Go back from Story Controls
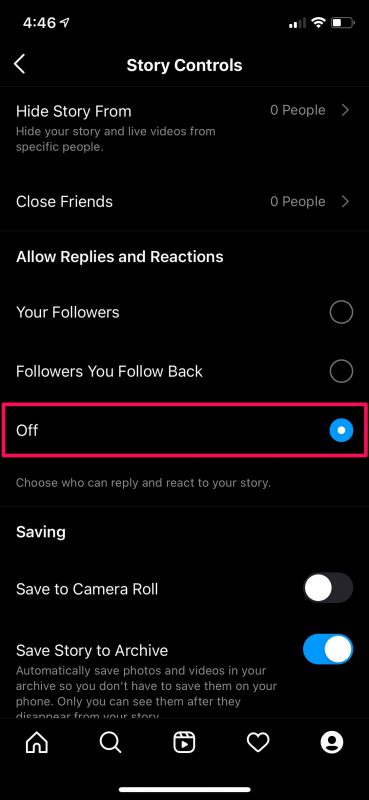This screenshot has width=369, height=800. point(19,65)
